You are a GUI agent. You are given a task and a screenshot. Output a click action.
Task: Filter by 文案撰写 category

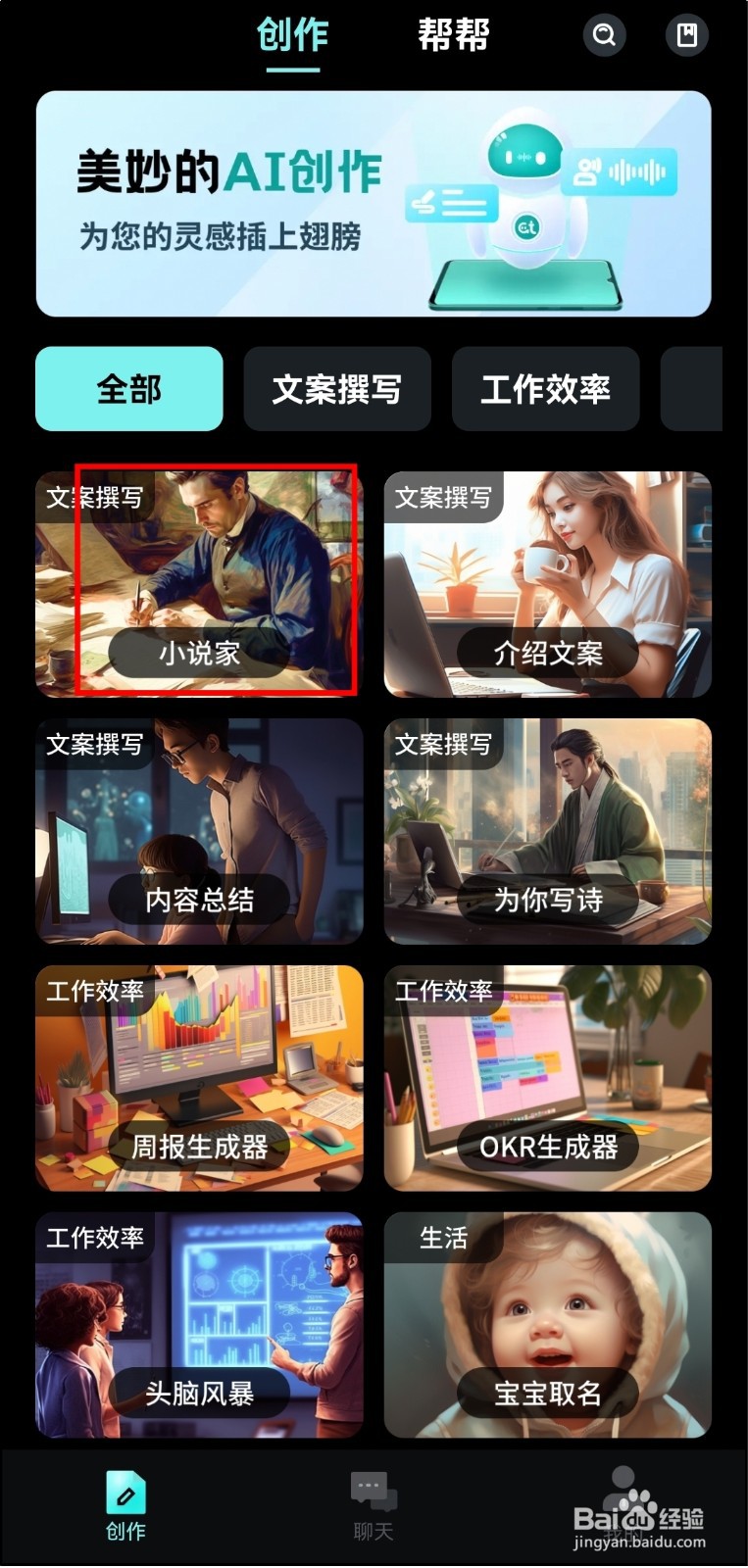[x=337, y=389]
